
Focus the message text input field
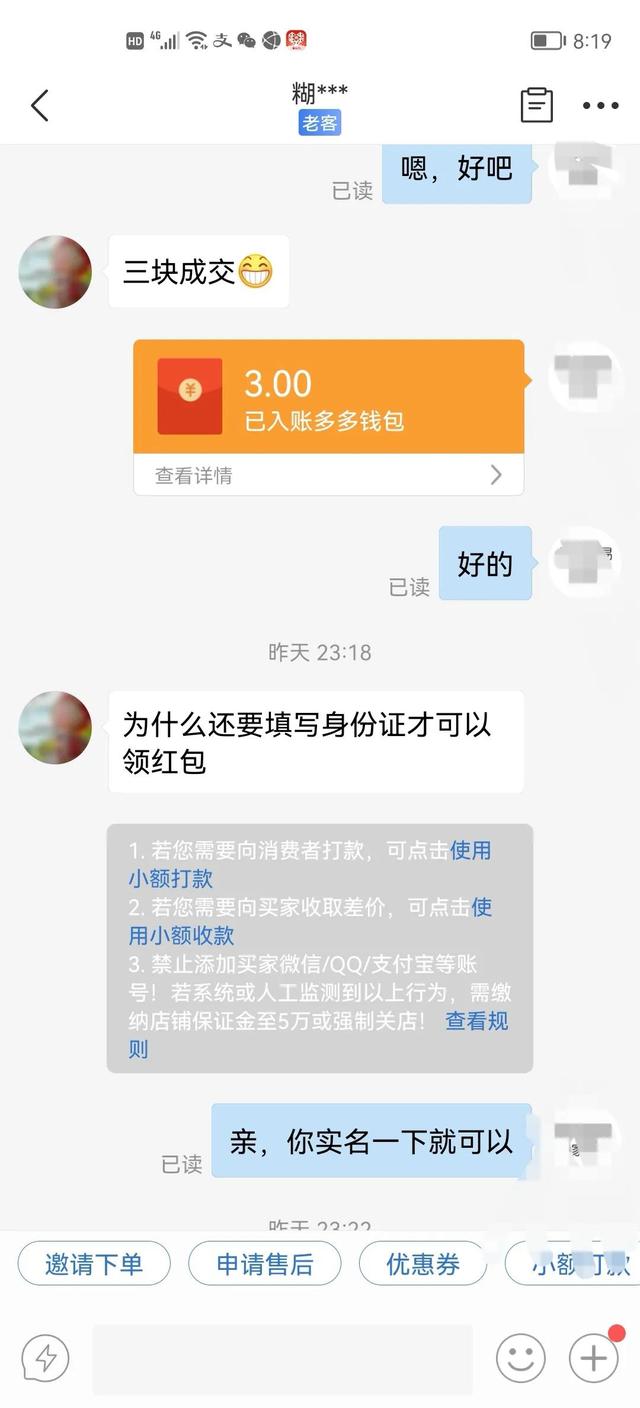point(282,1358)
